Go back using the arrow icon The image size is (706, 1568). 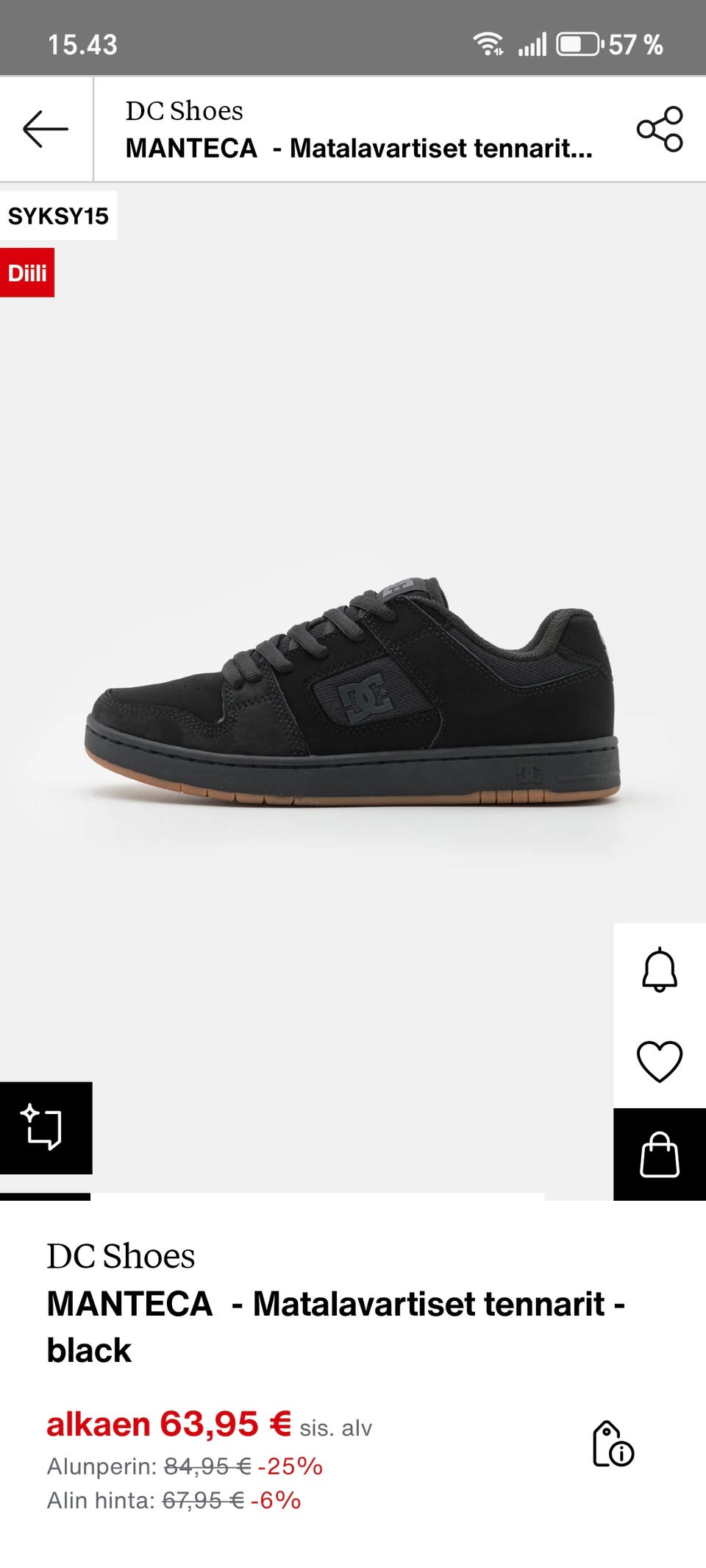point(46,129)
